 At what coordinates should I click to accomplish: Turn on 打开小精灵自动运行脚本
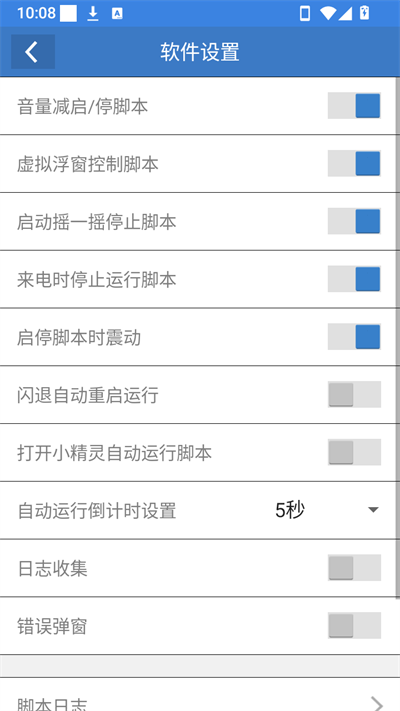354,452
